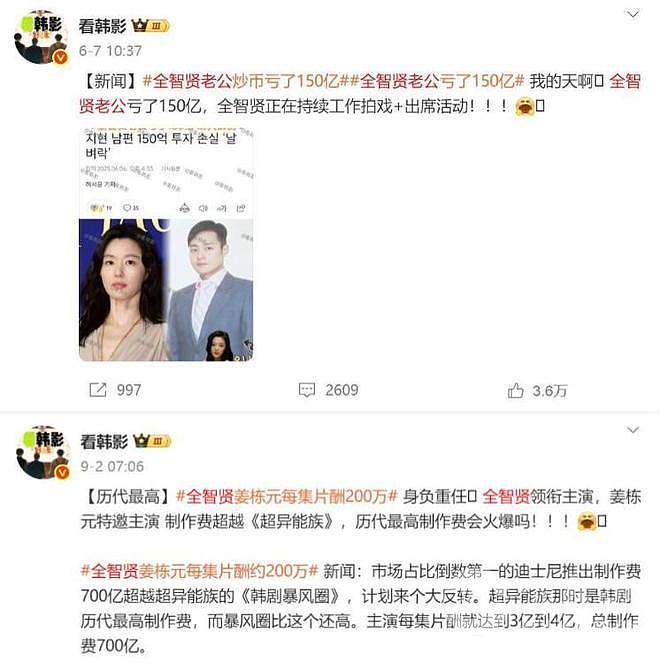Expand the options chevron on the 6-7 post
This screenshot has width=660, height=671.
pyautogui.click(x=633, y=14)
